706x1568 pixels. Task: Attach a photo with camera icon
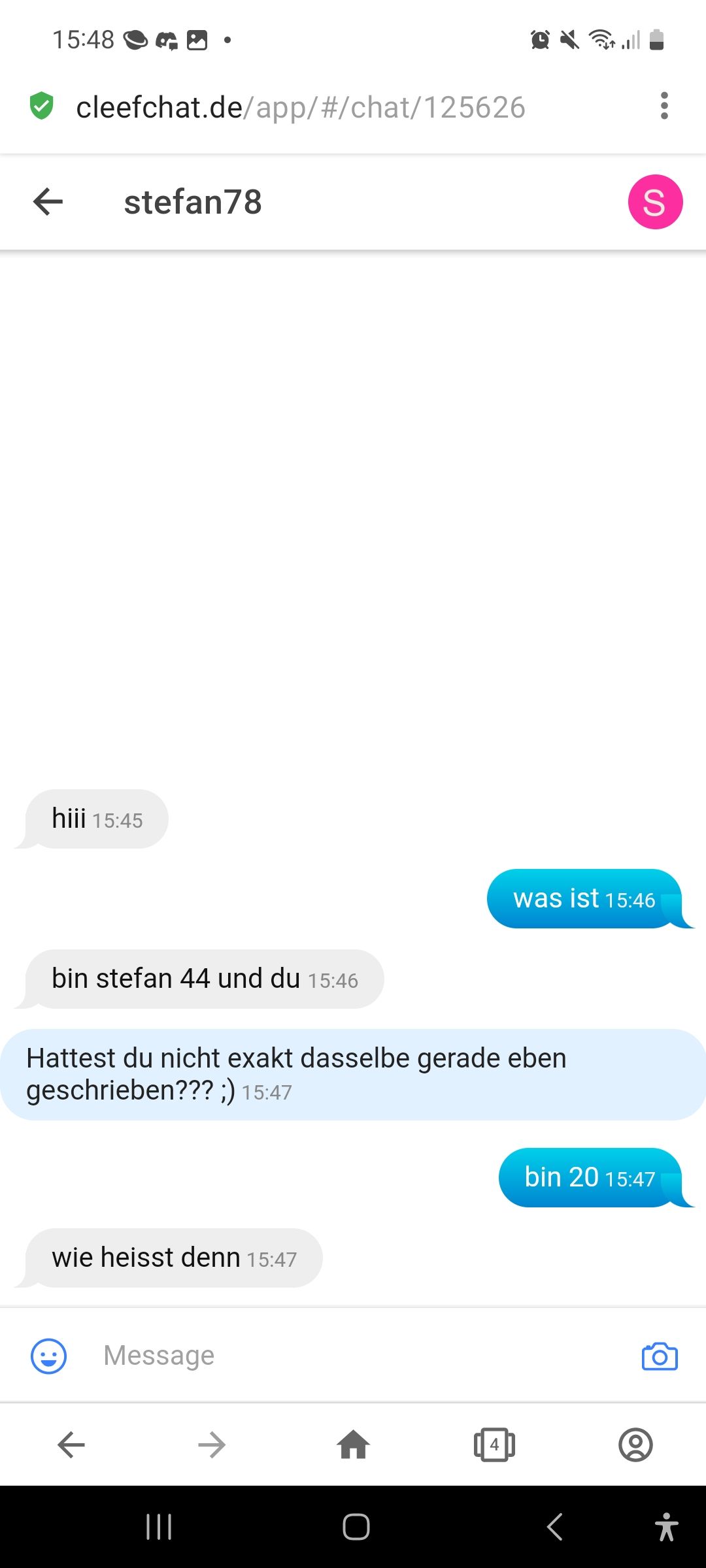pos(660,1356)
